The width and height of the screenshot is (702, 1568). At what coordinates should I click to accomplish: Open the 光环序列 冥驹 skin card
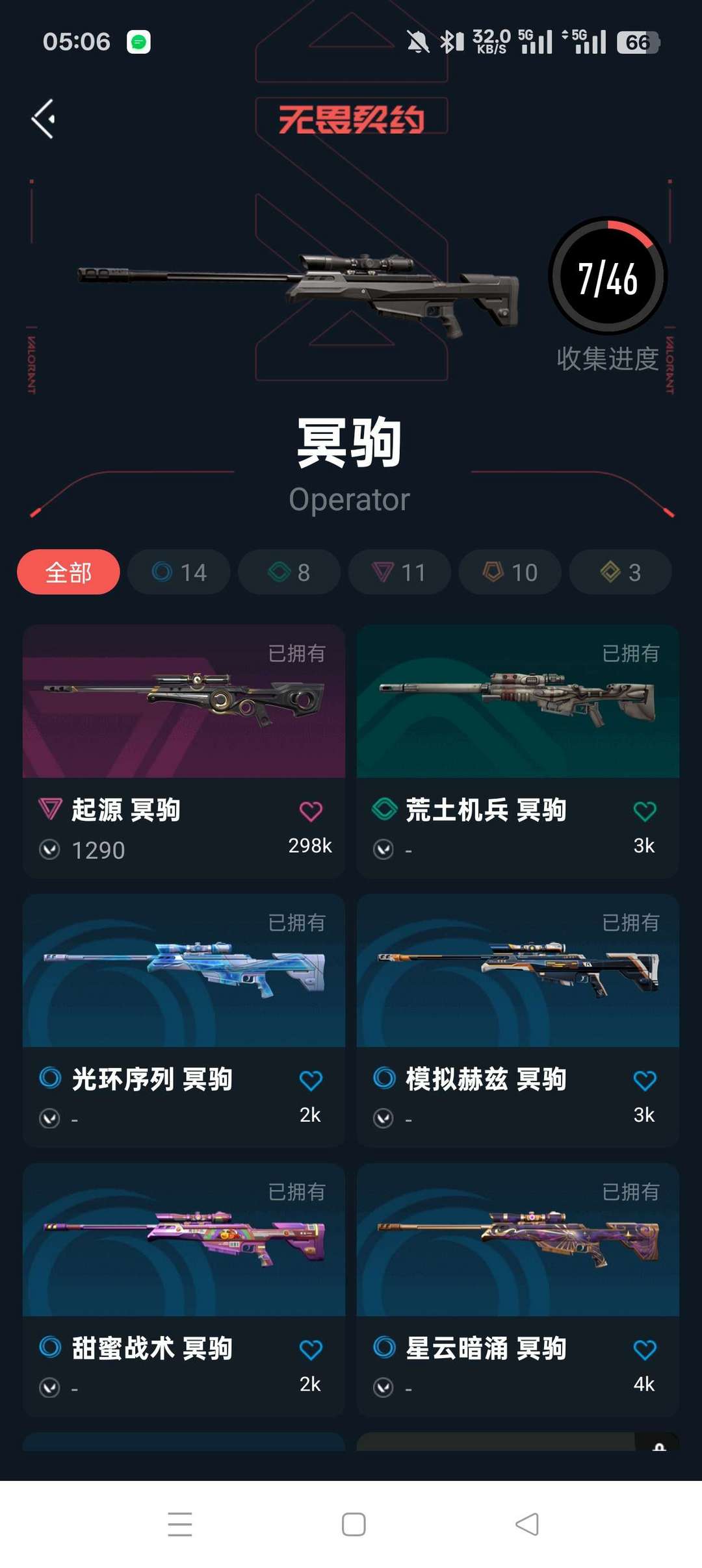coord(183,974)
